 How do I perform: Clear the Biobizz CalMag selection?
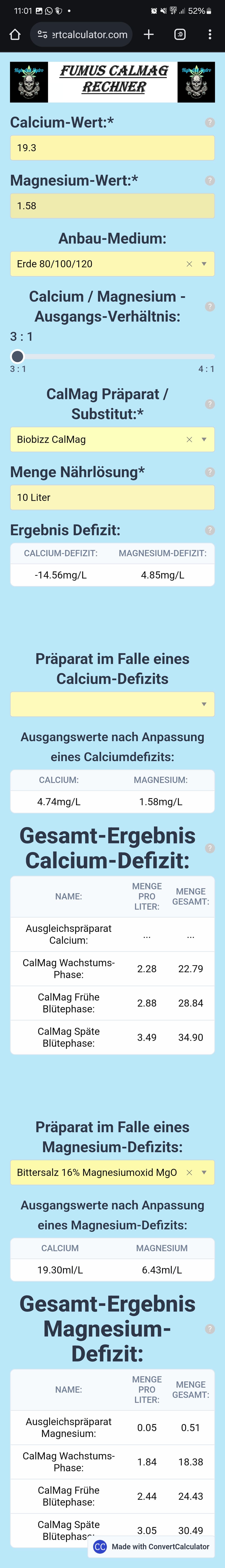point(189,440)
